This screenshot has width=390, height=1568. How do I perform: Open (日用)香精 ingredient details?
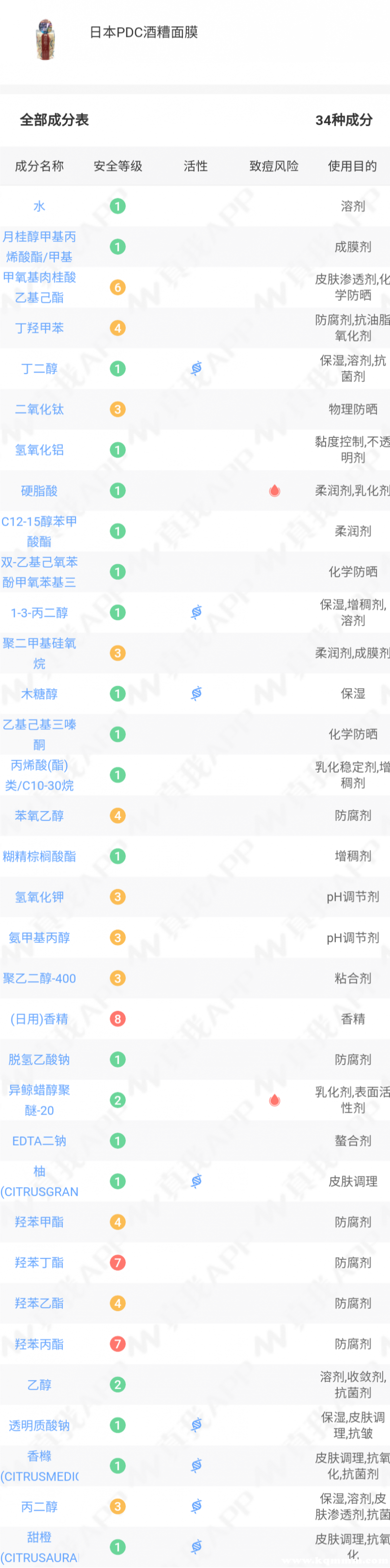[x=39, y=1019]
